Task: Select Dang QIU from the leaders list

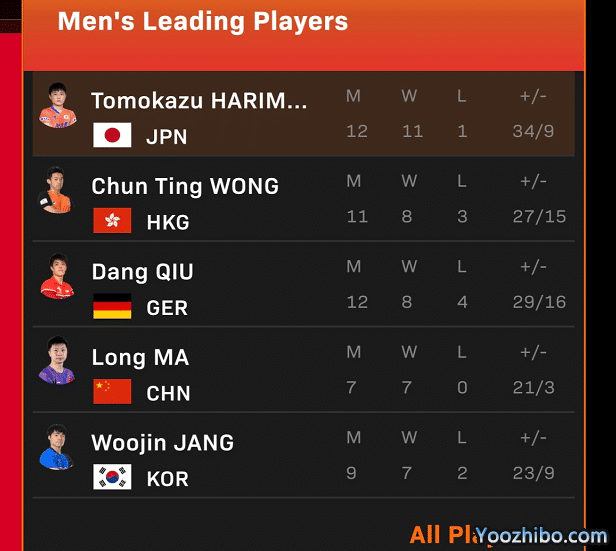Action: [x=143, y=272]
